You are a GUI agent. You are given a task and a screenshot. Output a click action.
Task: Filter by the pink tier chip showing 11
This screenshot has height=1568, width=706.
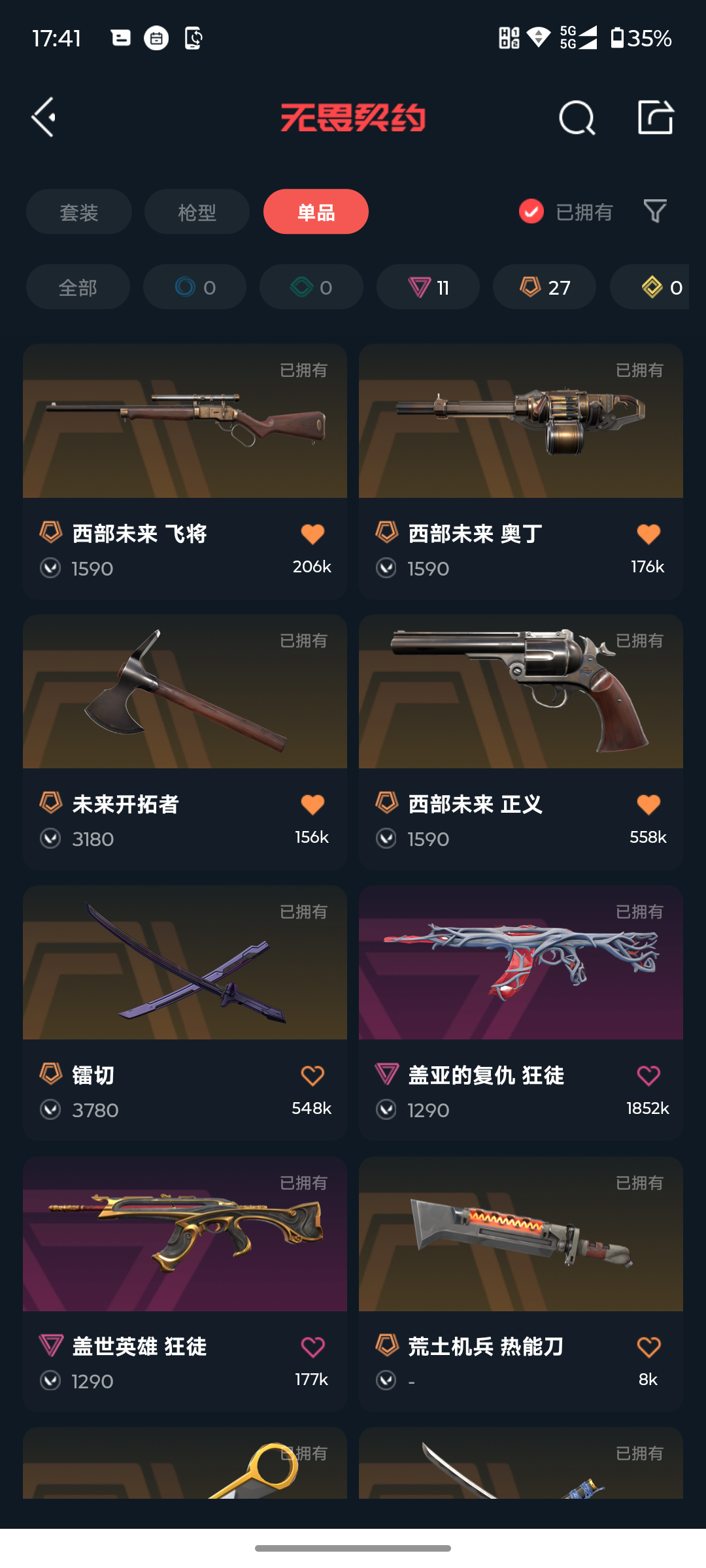click(x=428, y=287)
